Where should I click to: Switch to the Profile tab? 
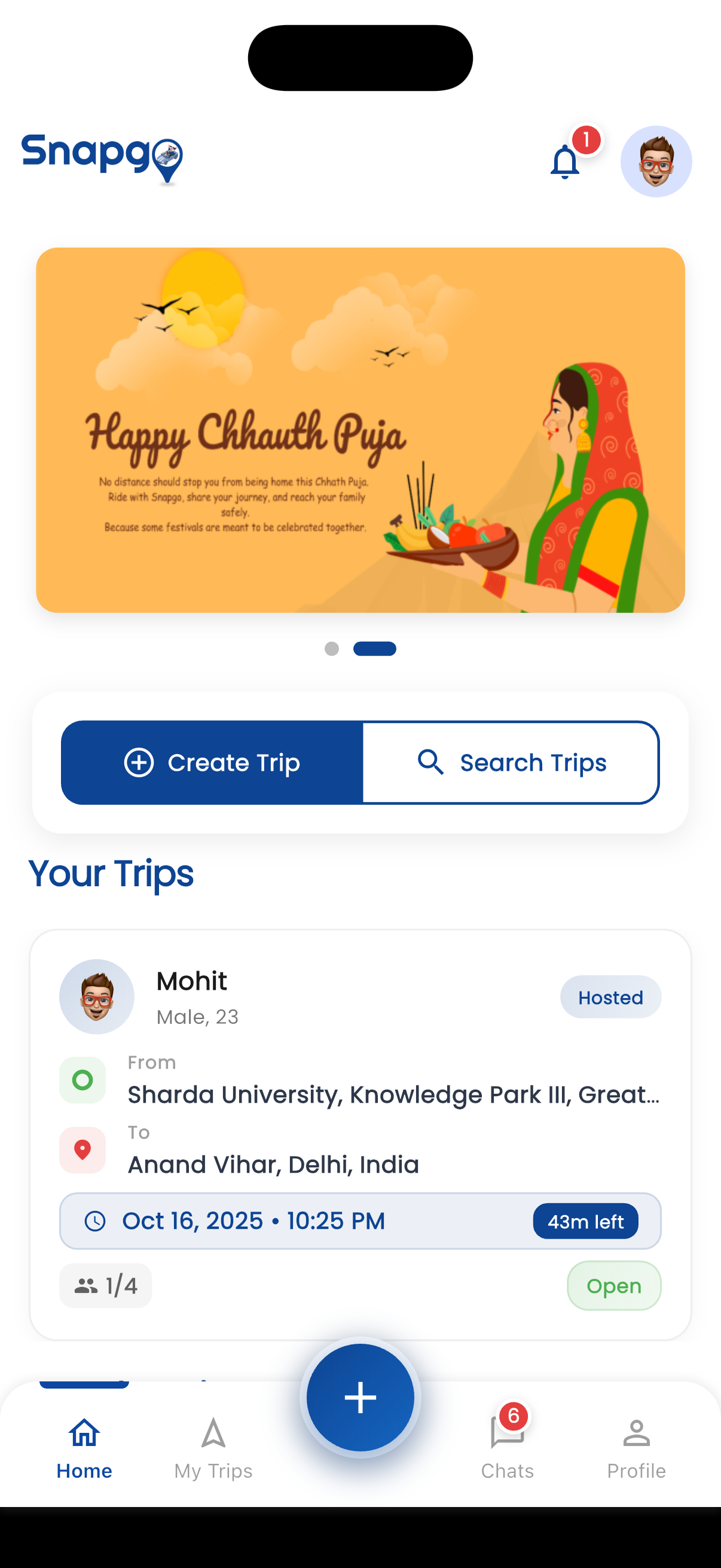pyautogui.click(x=636, y=1448)
